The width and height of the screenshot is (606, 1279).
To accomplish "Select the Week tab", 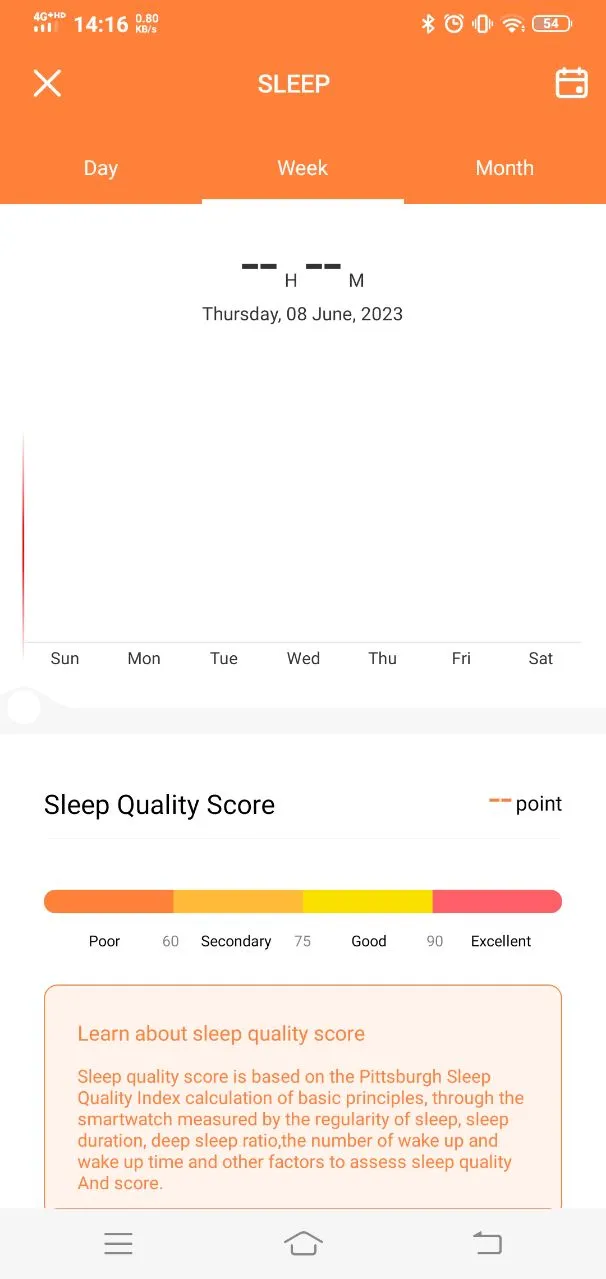I will [x=302, y=168].
